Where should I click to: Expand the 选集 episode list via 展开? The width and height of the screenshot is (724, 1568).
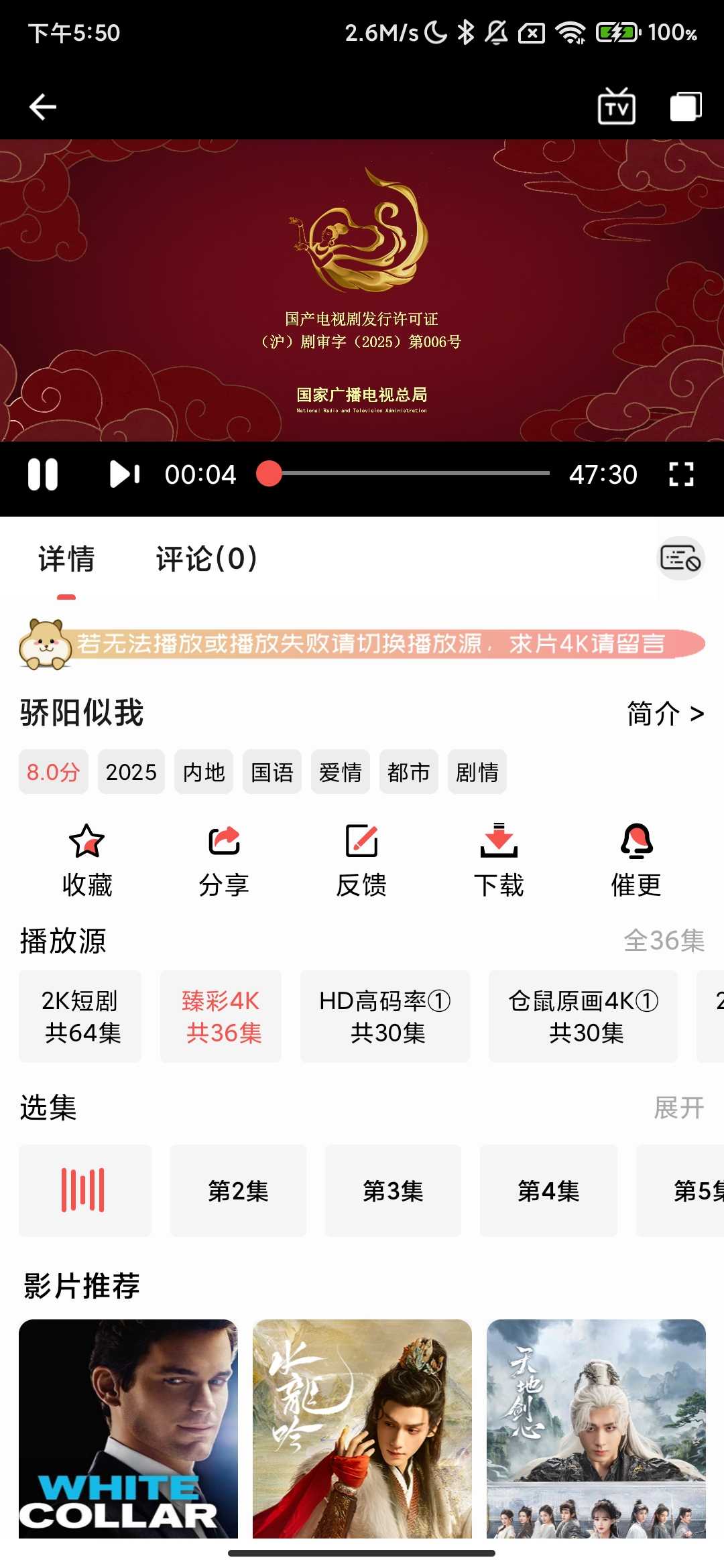coord(679,1107)
